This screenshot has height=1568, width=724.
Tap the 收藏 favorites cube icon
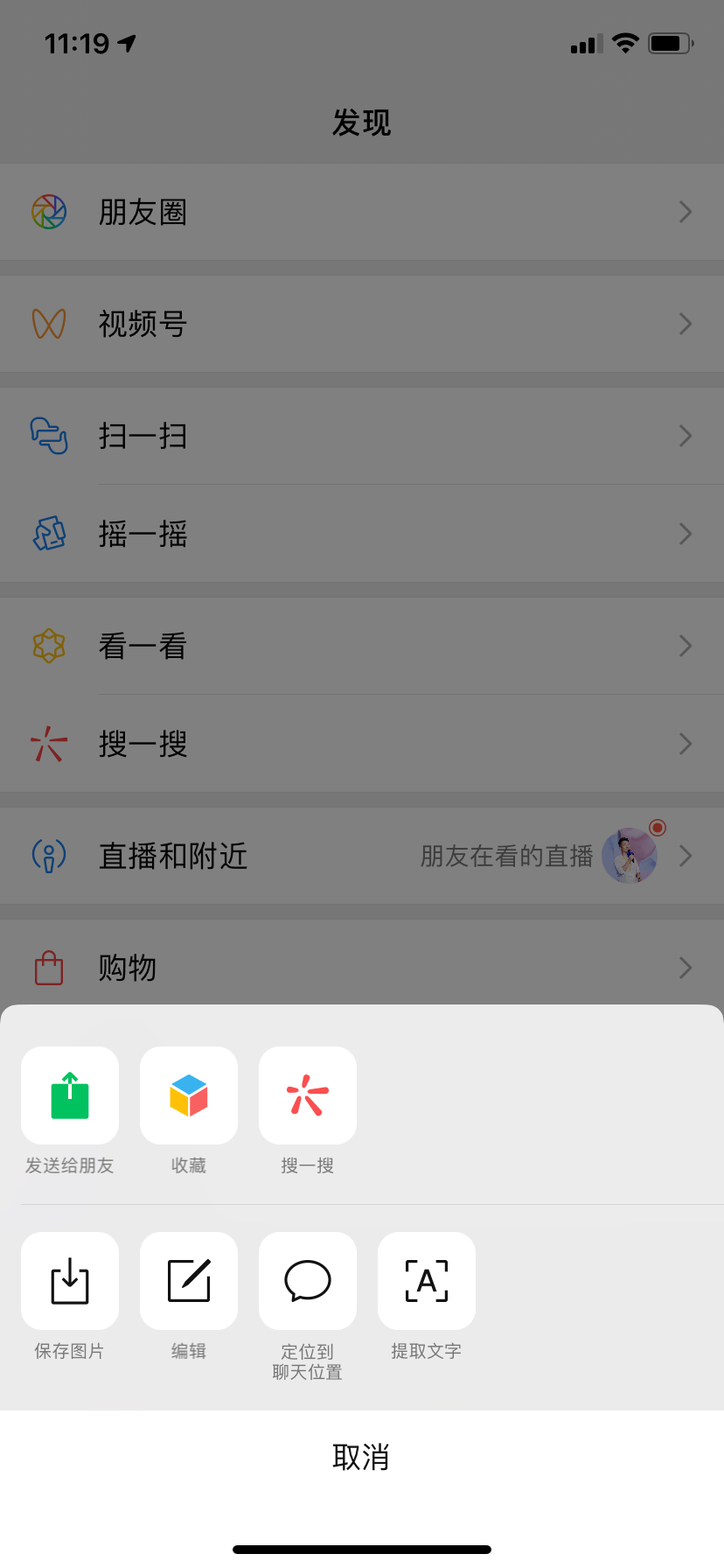pyautogui.click(x=188, y=1095)
